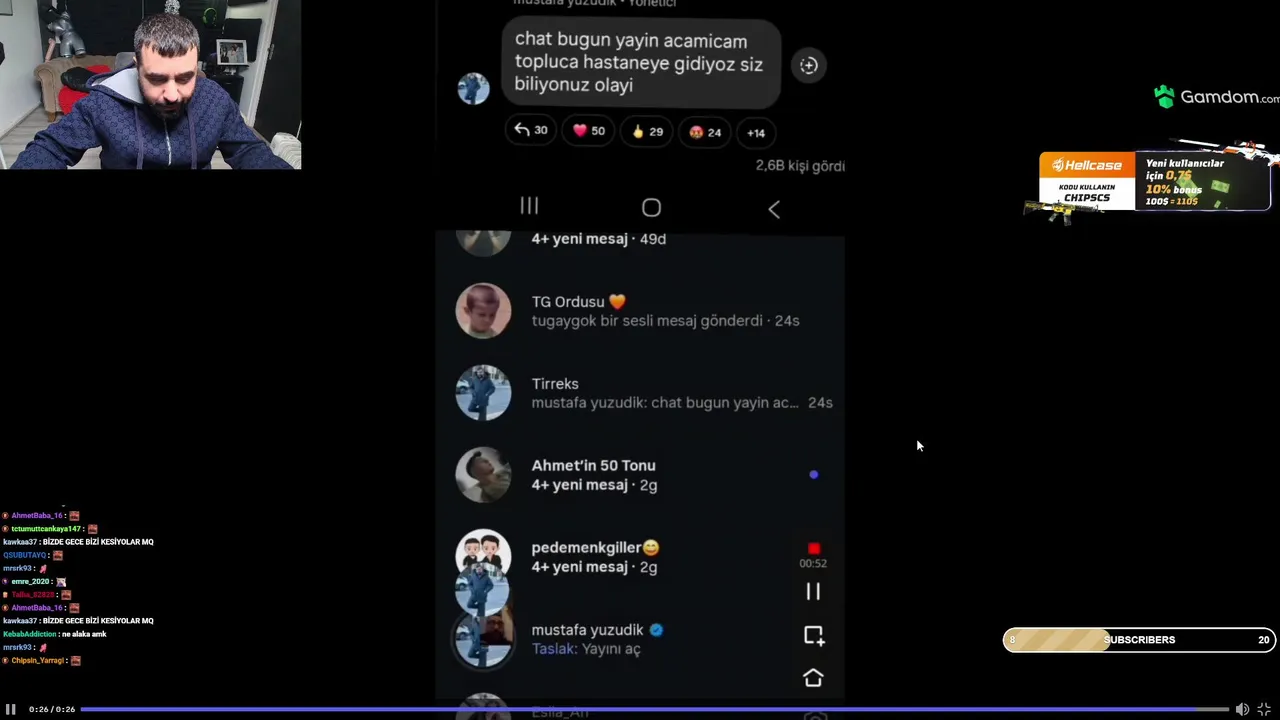
Task: Mute the video sound
Action: tap(1242, 709)
